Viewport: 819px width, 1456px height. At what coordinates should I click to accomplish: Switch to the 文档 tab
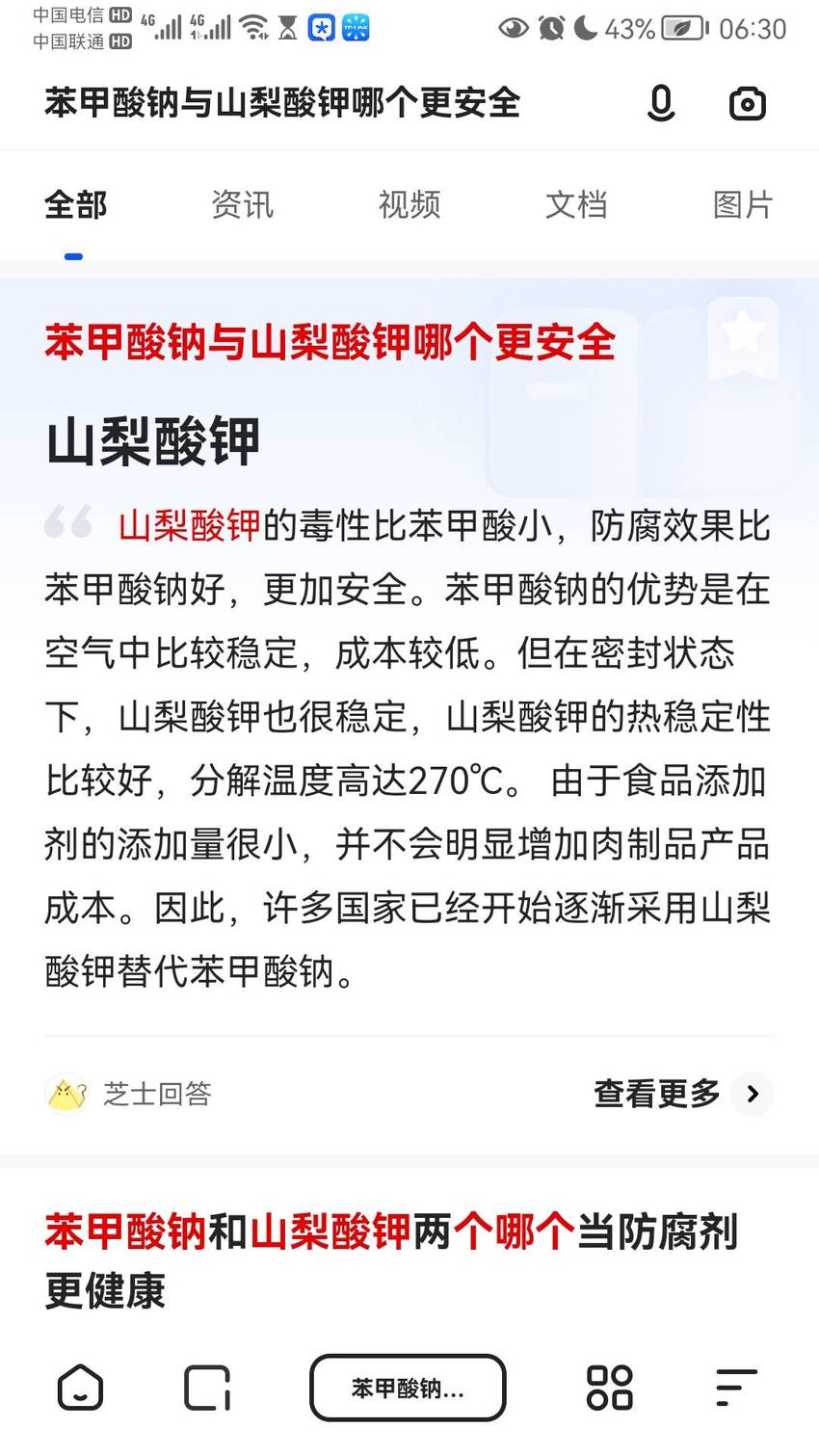pos(576,205)
